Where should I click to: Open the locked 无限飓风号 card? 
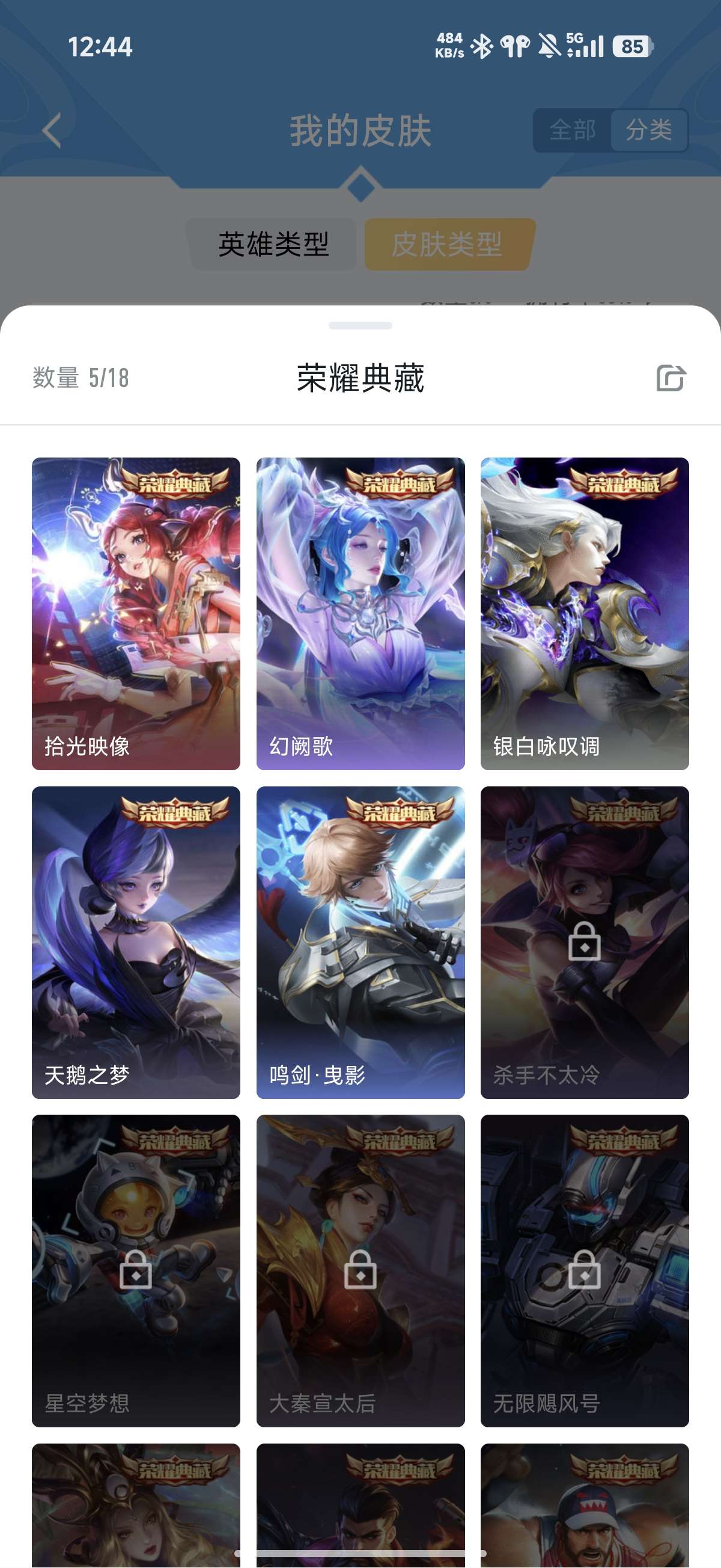pos(584,1270)
